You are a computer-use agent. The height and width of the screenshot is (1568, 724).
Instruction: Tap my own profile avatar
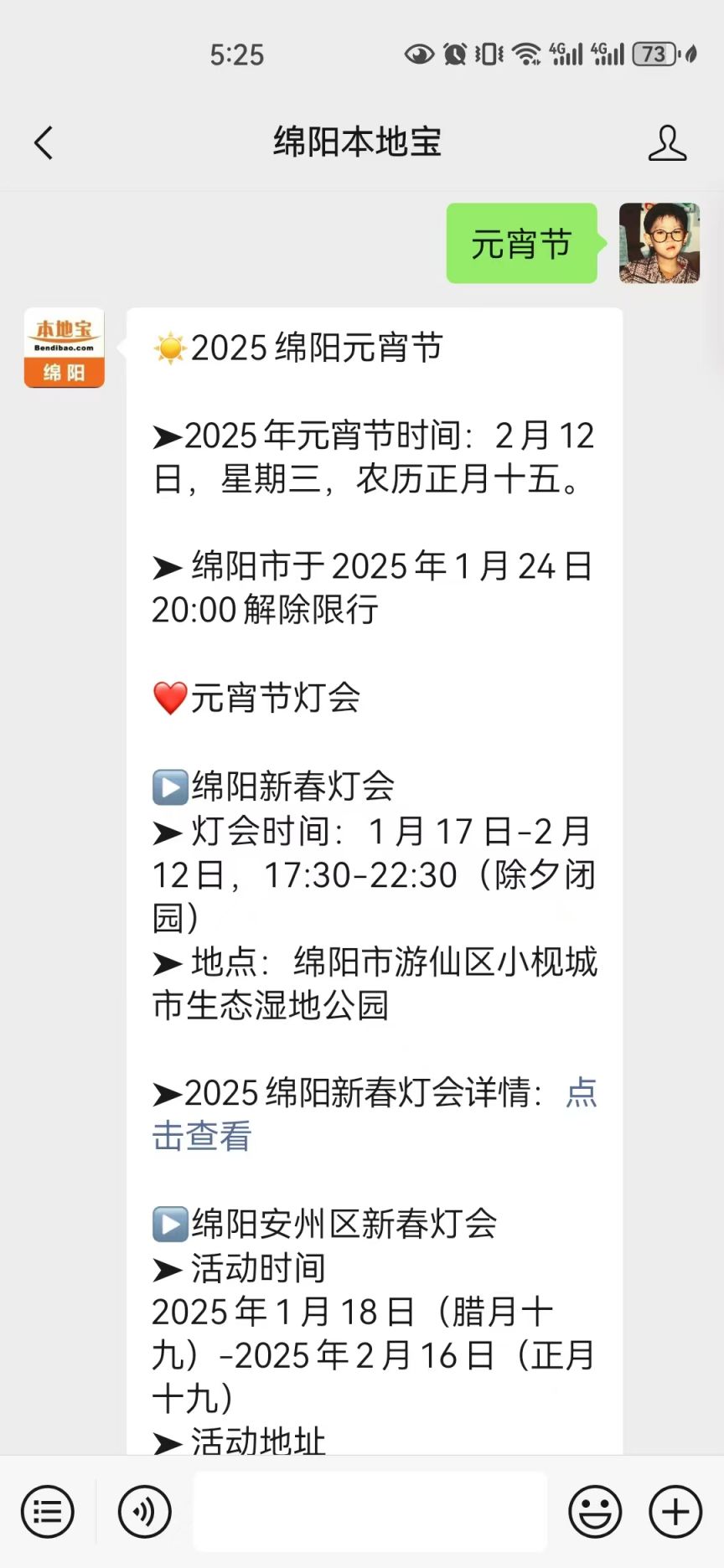coord(659,243)
